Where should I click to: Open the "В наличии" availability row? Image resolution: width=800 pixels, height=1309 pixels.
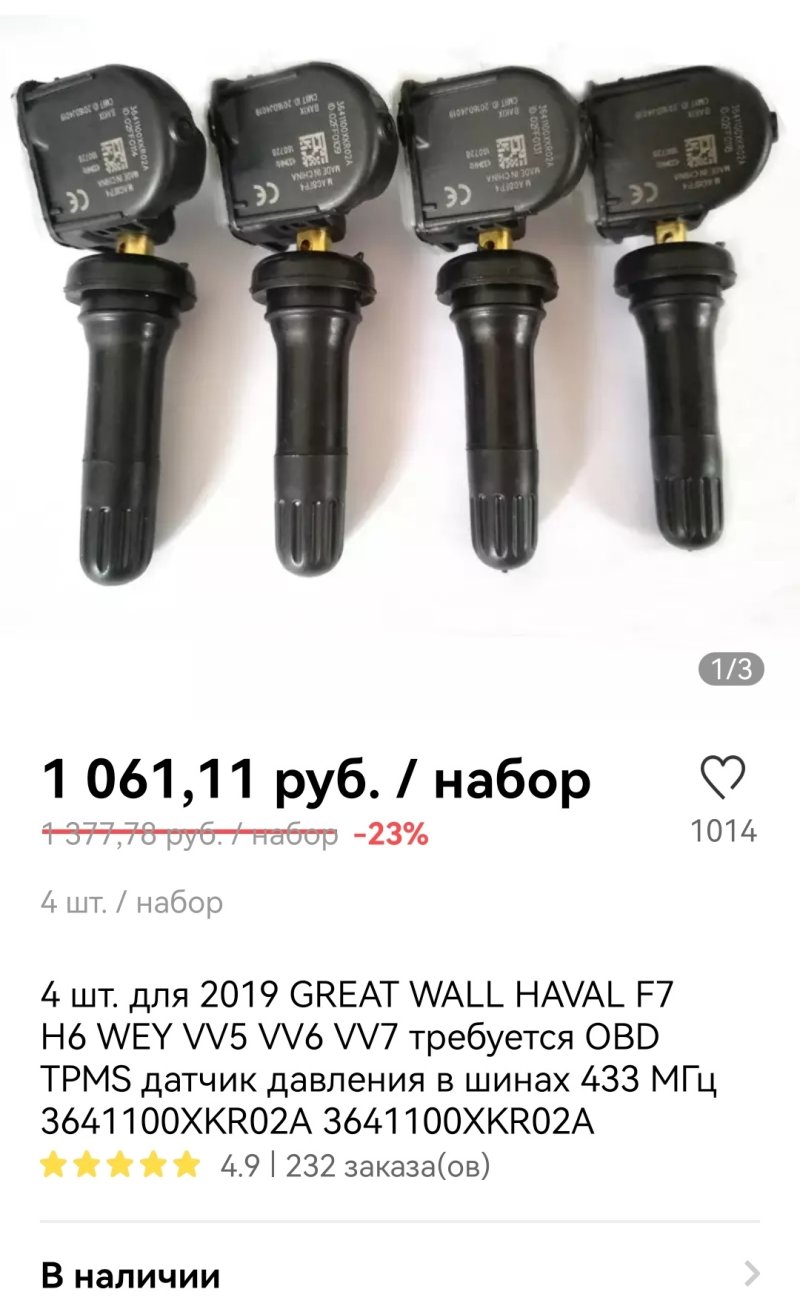pyautogui.click(x=400, y=1274)
